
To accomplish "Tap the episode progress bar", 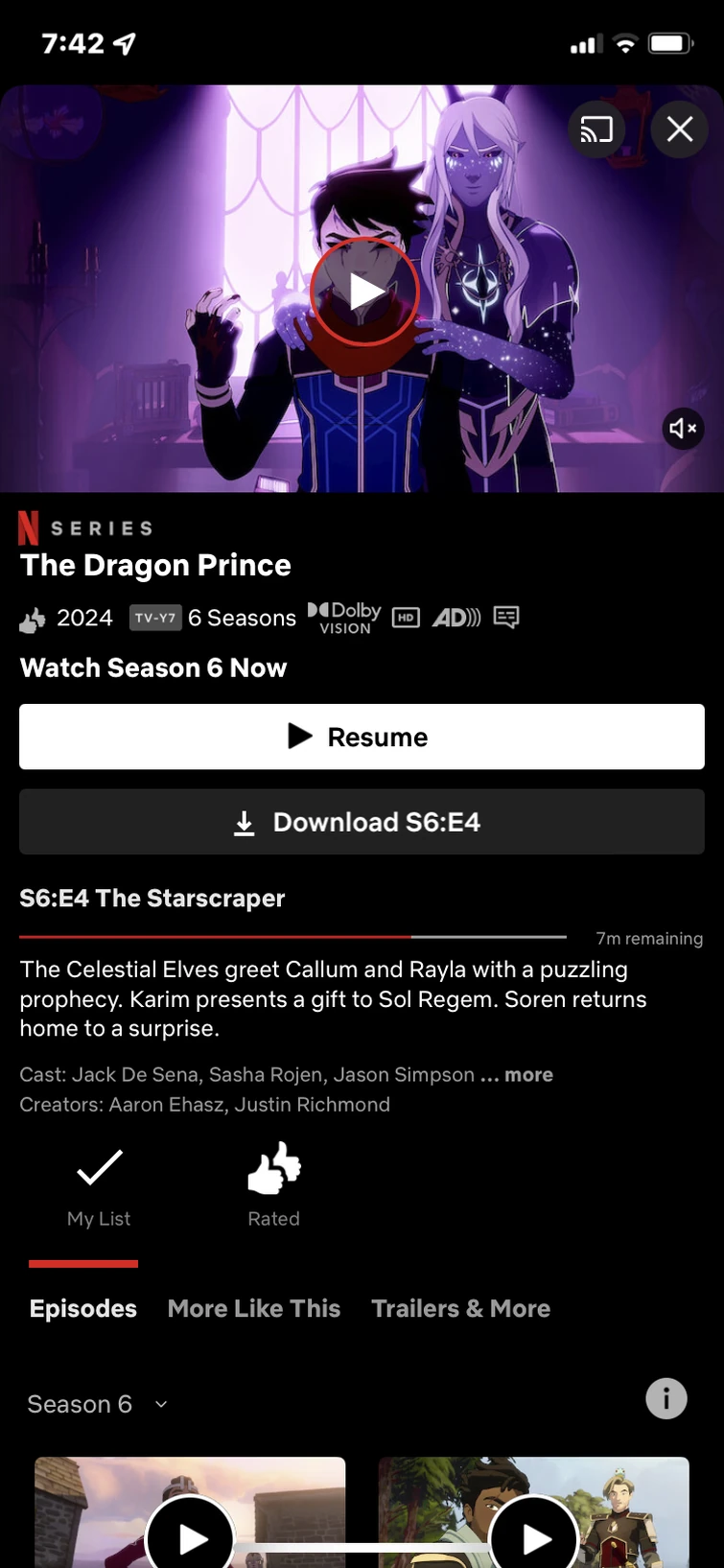I will pos(292,937).
